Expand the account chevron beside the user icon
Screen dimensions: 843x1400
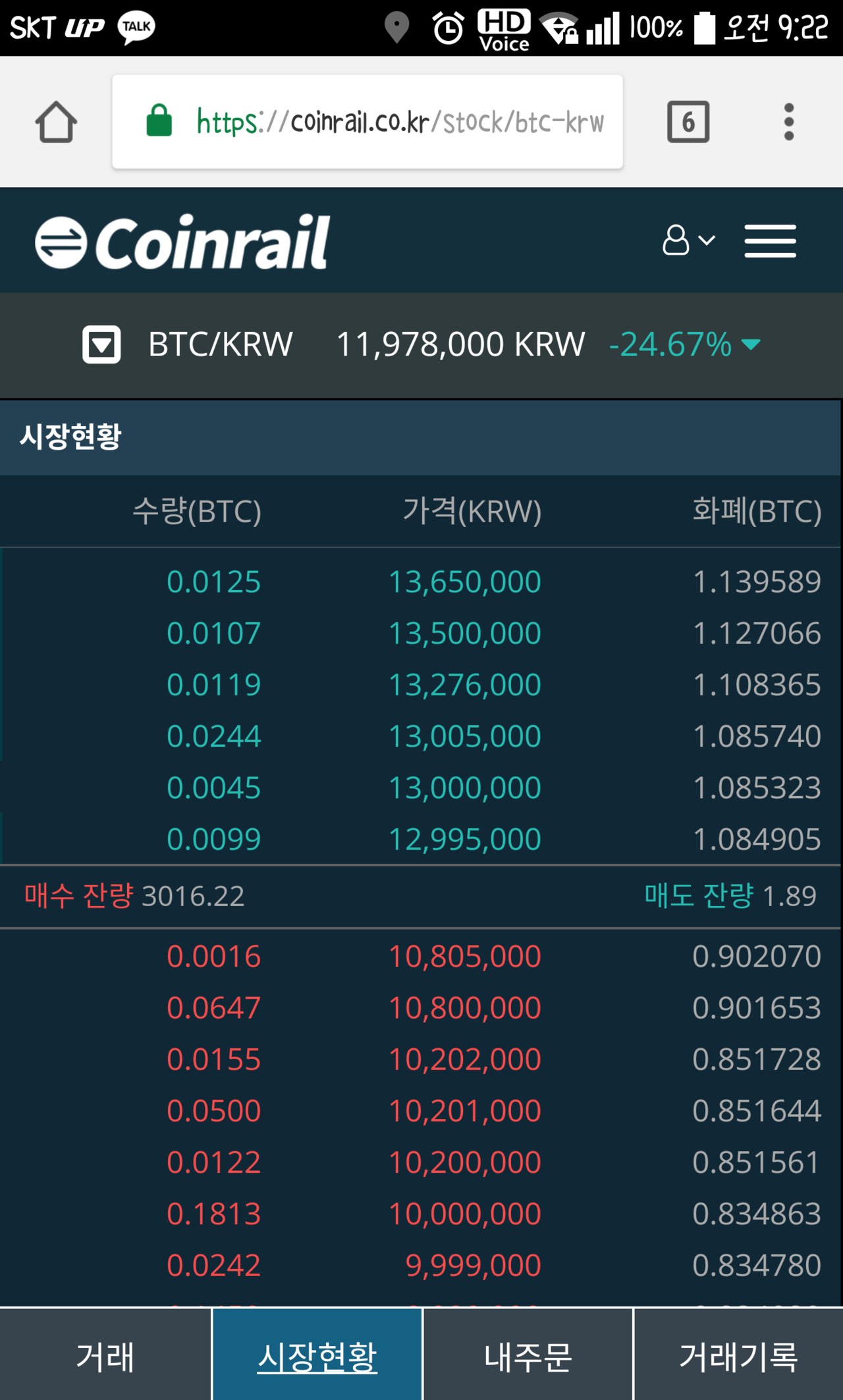[706, 242]
